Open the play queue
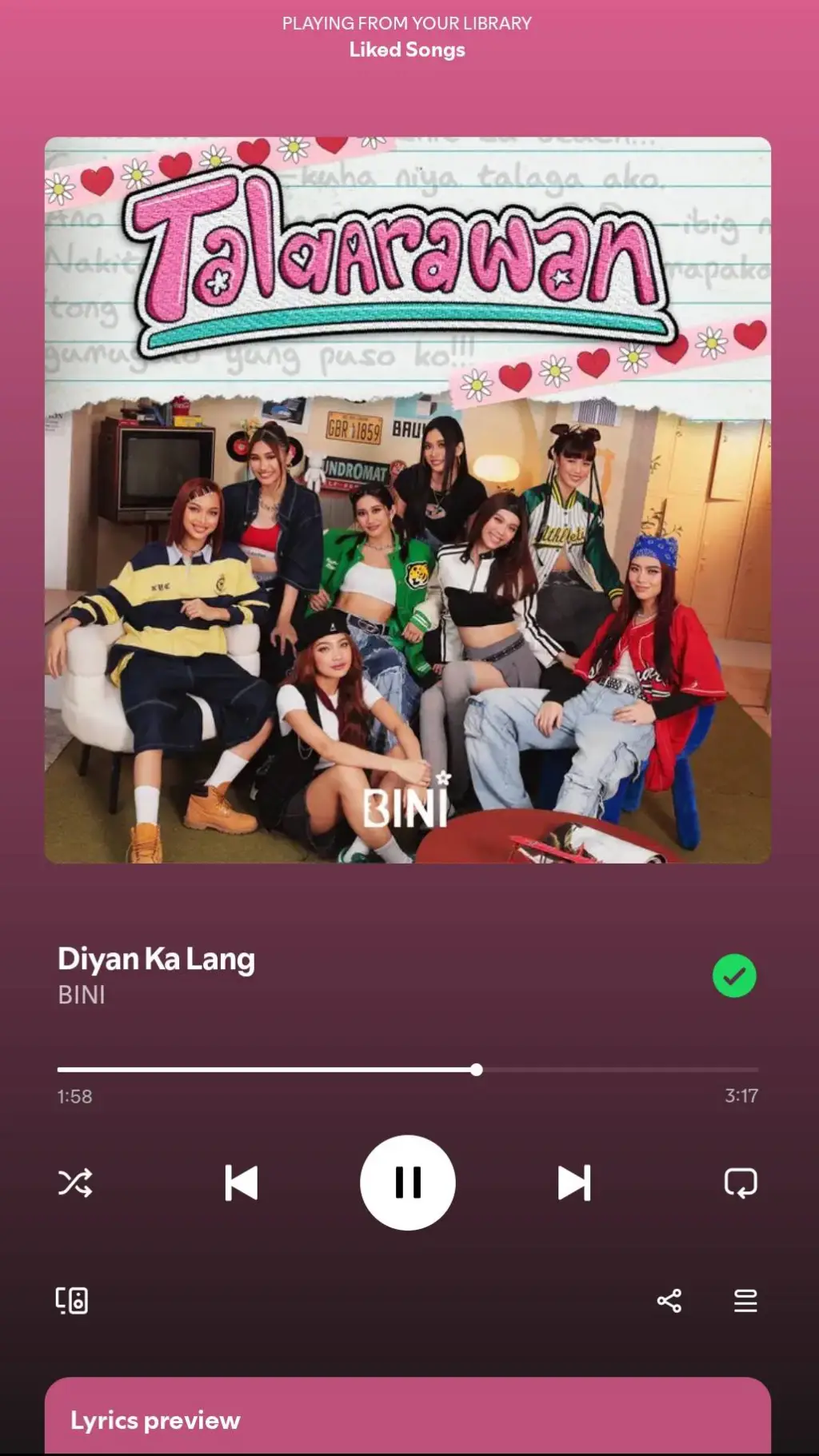819x1456 pixels. [745, 1300]
